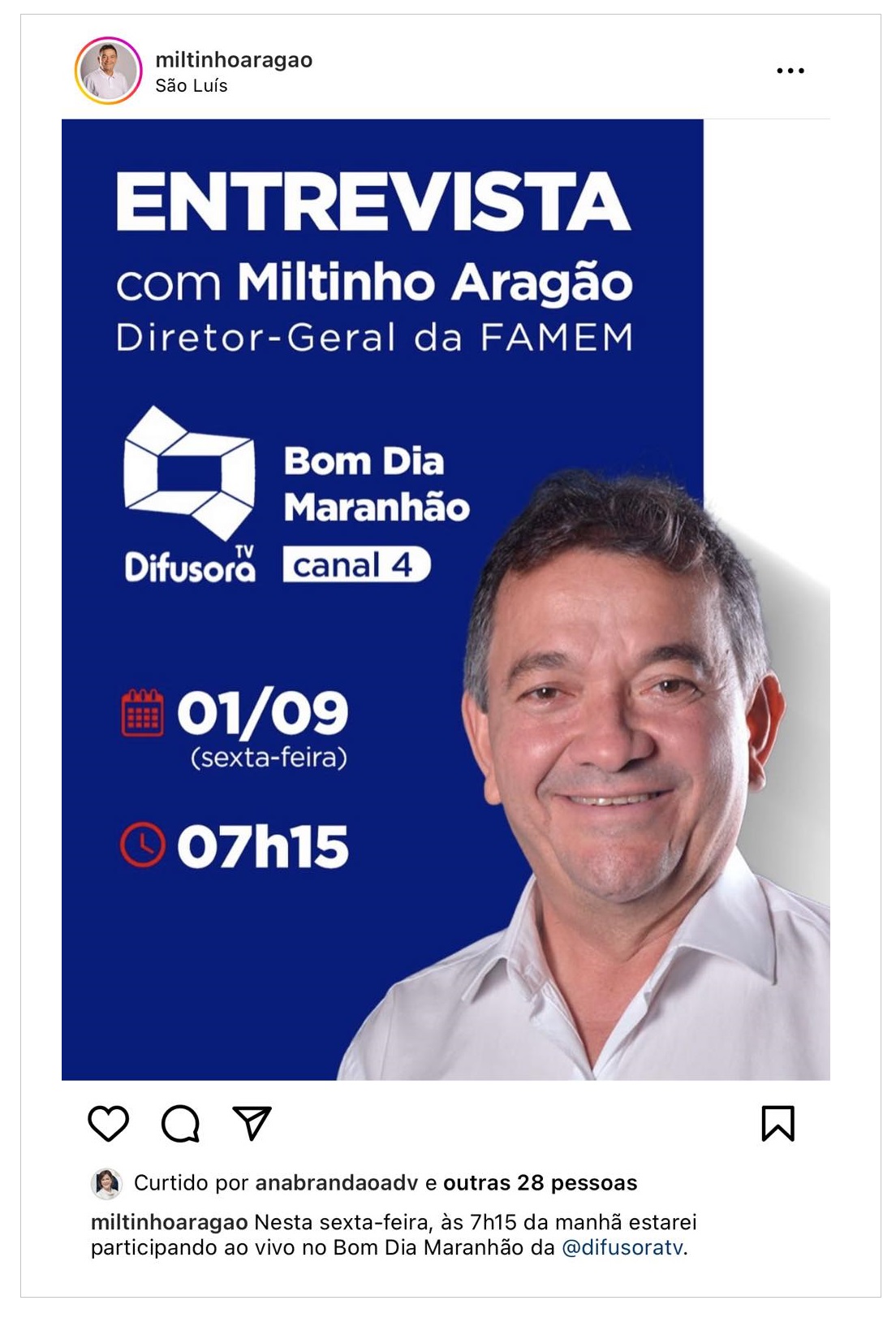Share the post via paper plane
896x1322 pixels.
pos(252,1124)
